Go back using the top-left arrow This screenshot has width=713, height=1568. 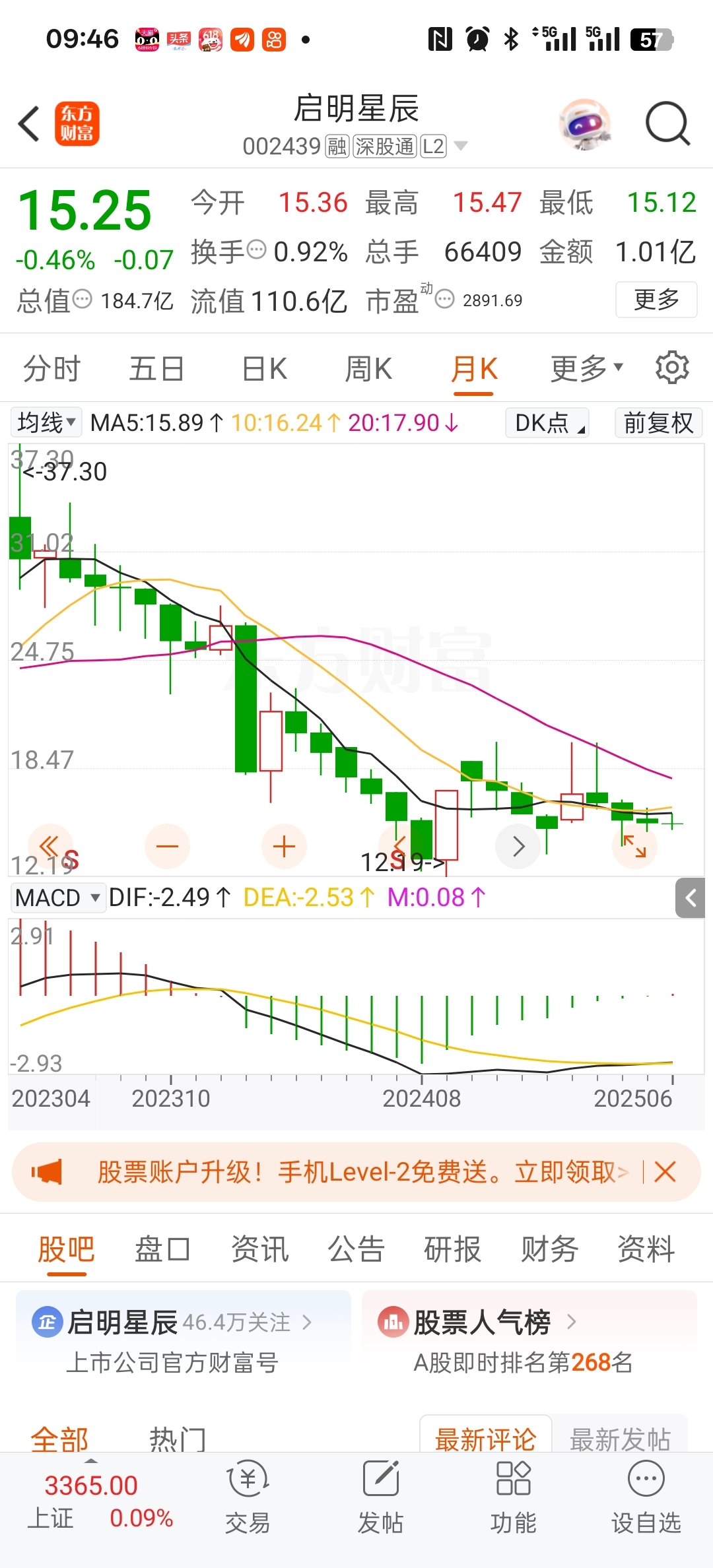tap(29, 123)
